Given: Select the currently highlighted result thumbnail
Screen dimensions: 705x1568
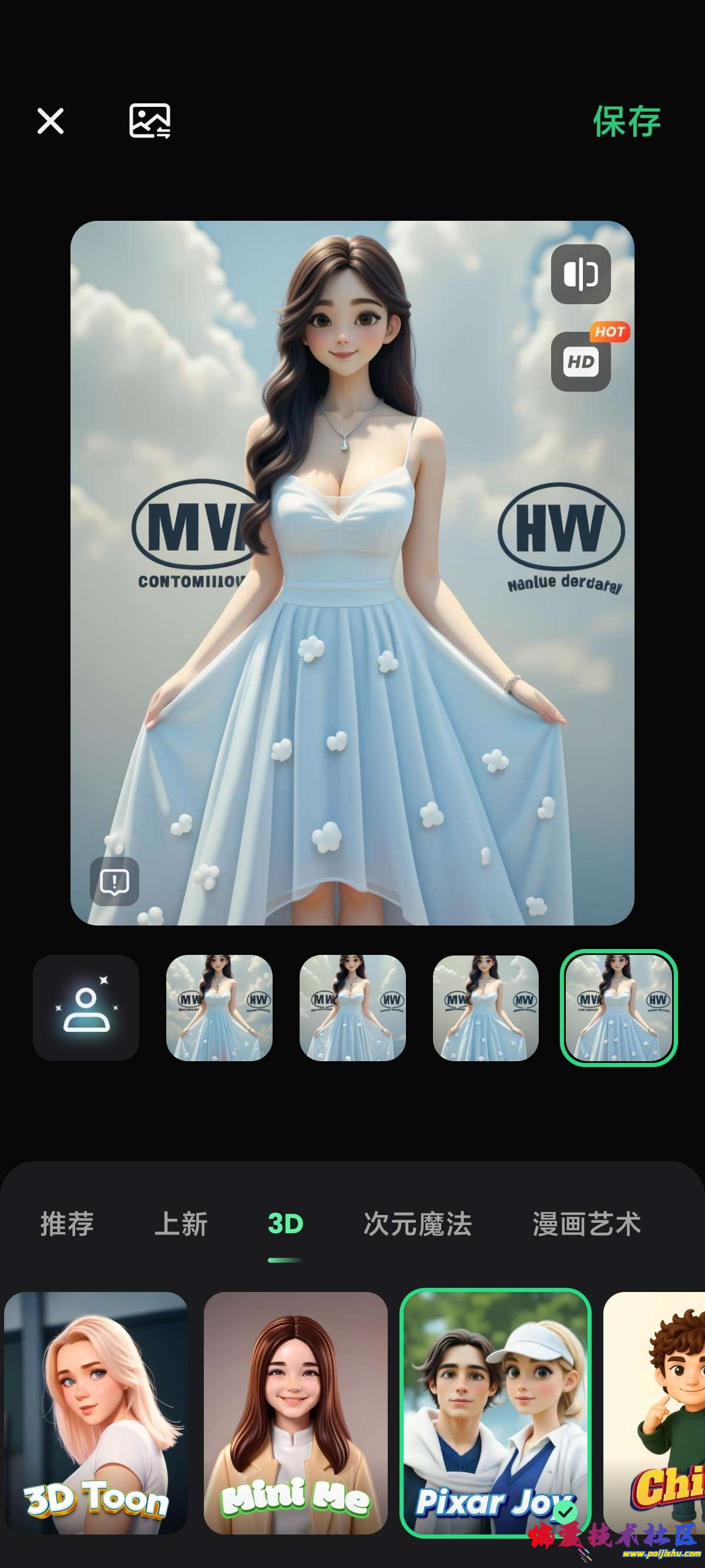Looking at the screenshot, I should 619,1008.
